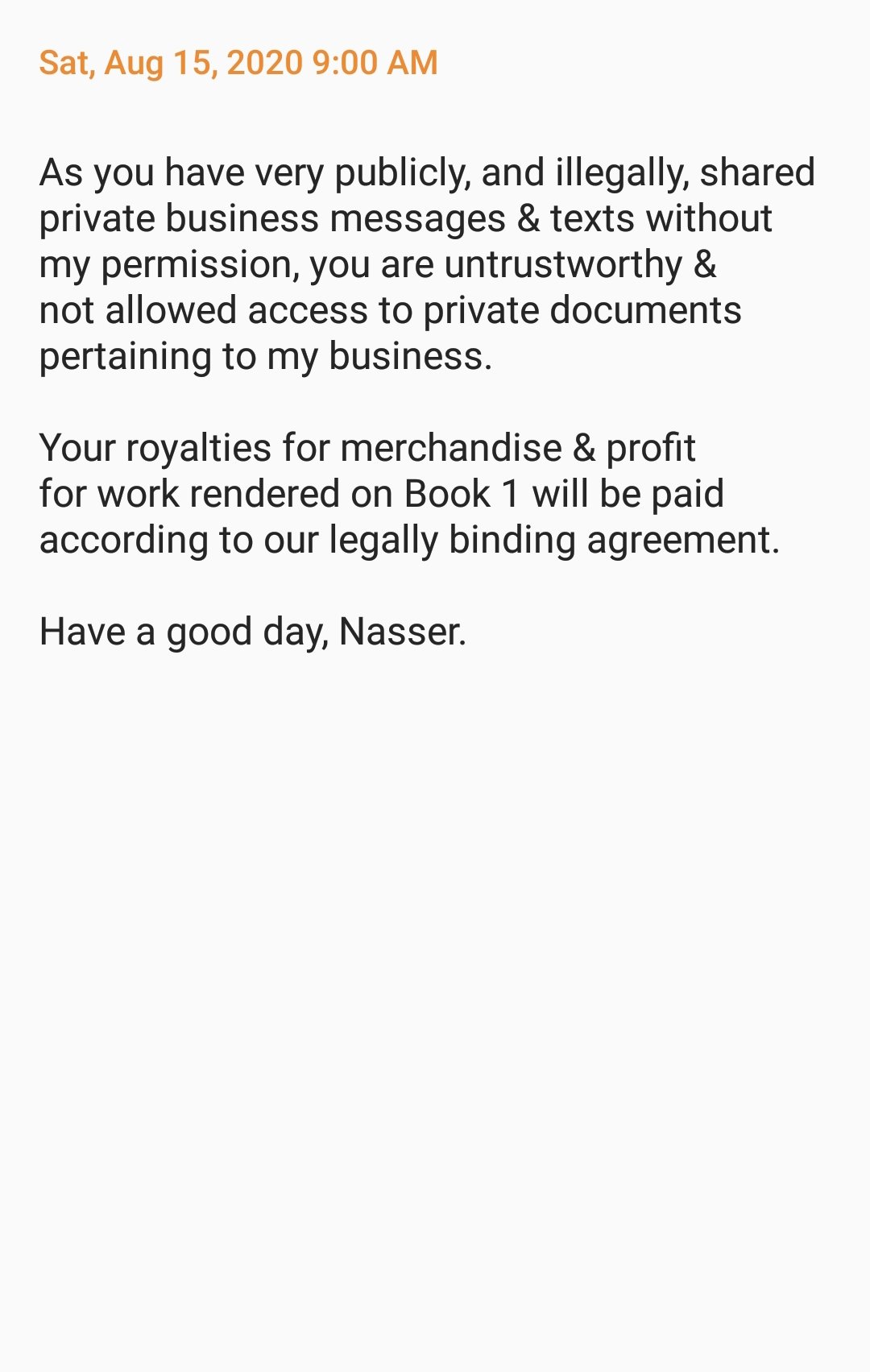Image resolution: width=870 pixels, height=1372 pixels.
Task: Tap the note body to edit text
Action: [x=427, y=402]
